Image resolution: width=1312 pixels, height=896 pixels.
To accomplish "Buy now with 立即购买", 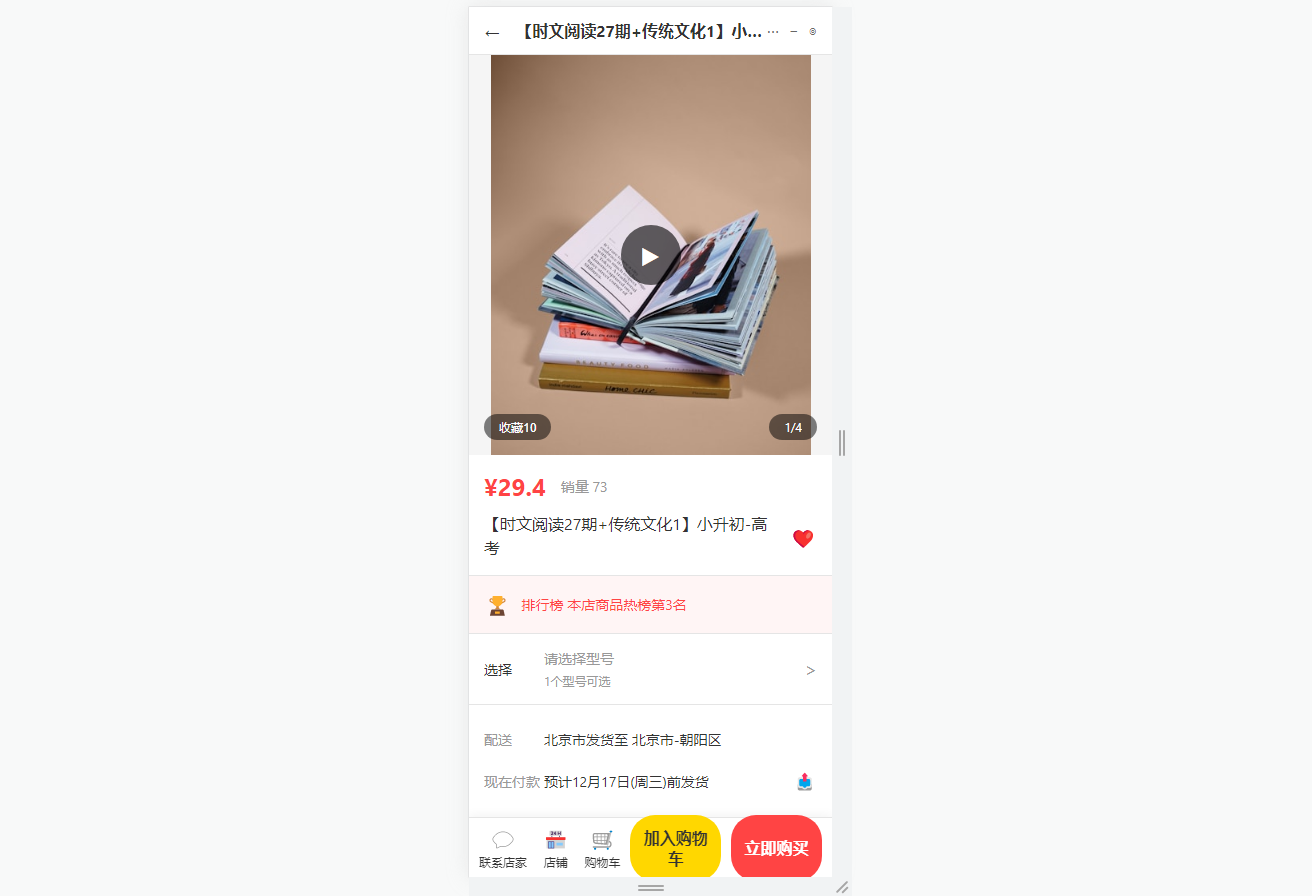I will point(776,848).
